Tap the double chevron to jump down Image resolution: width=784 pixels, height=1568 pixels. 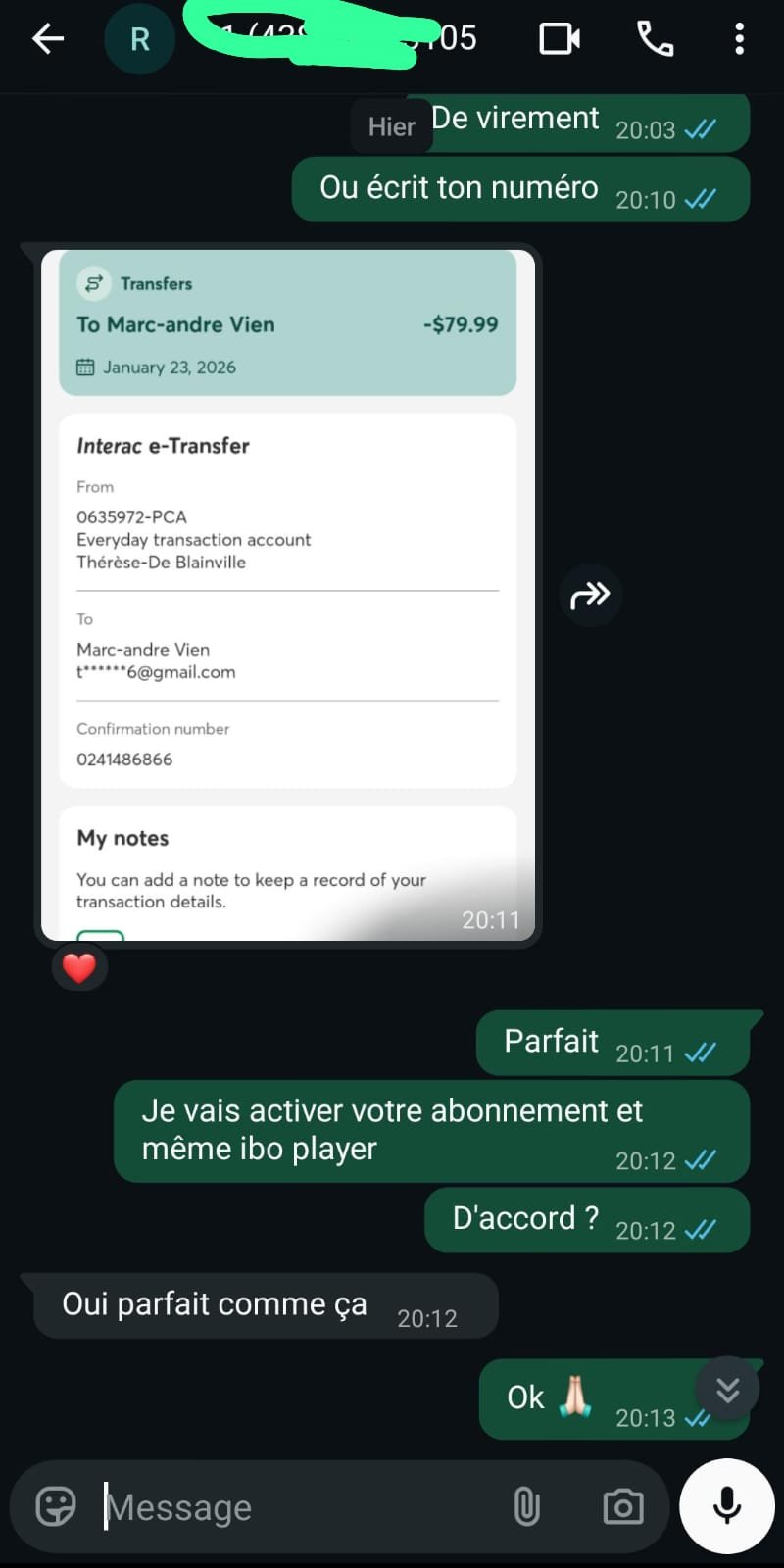(727, 1390)
